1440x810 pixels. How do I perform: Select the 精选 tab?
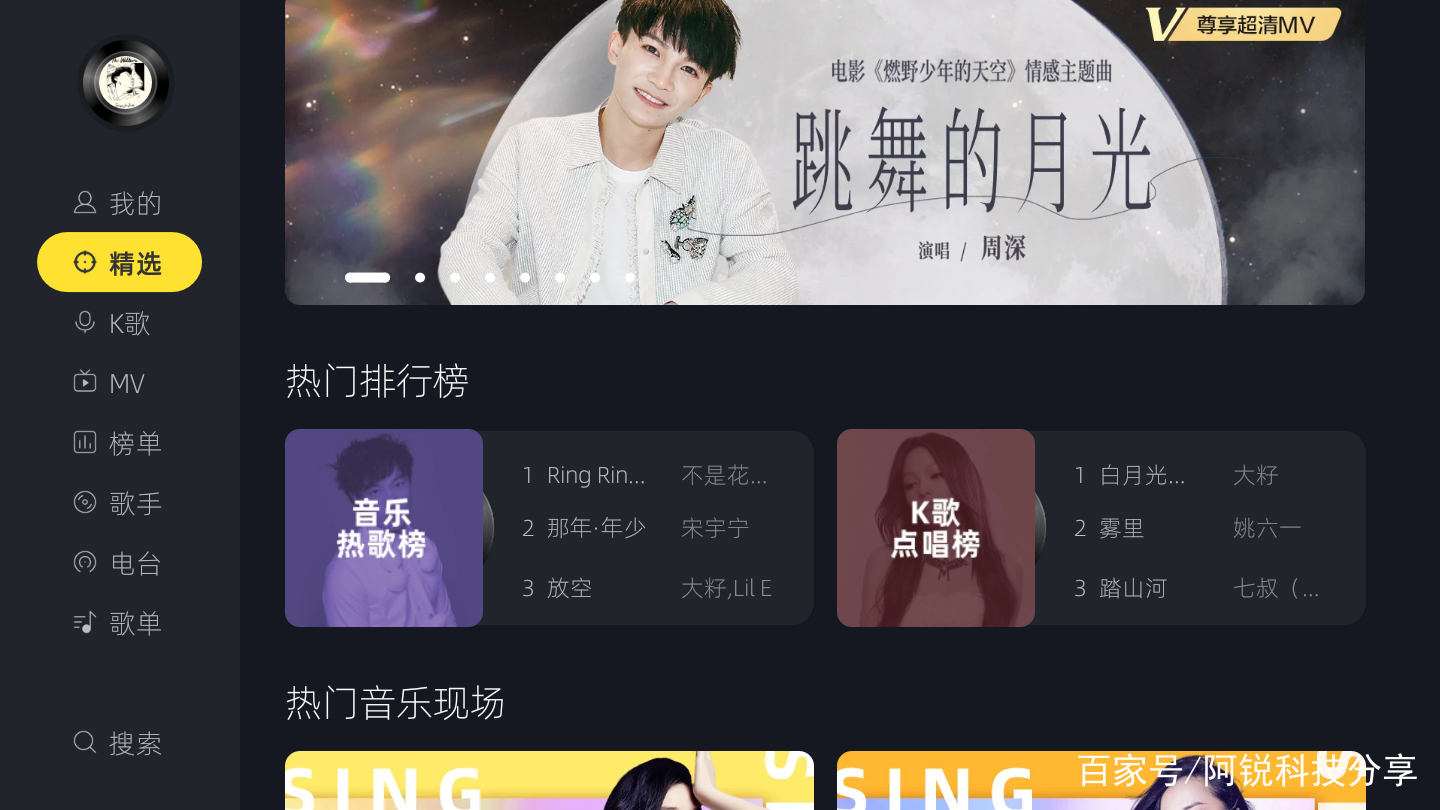pyautogui.click(x=119, y=263)
